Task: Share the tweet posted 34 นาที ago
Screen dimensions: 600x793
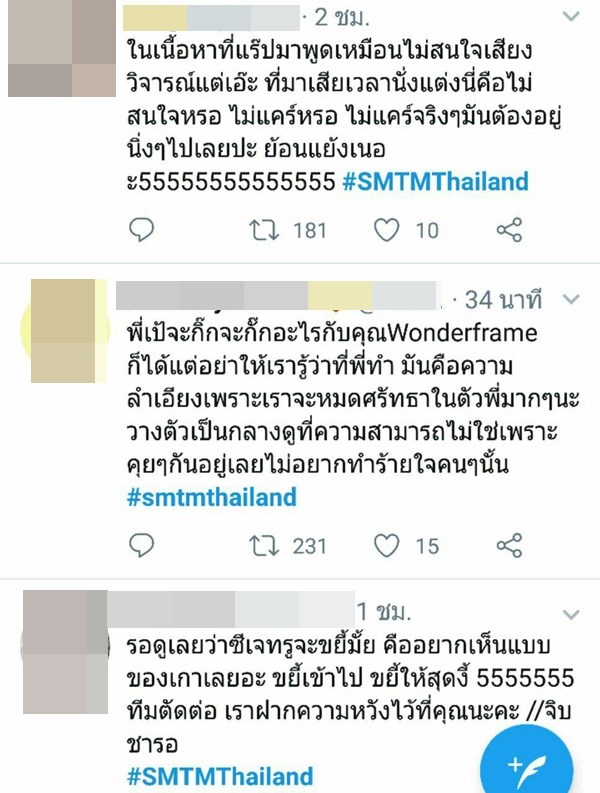Action: click(x=509, y=545)
